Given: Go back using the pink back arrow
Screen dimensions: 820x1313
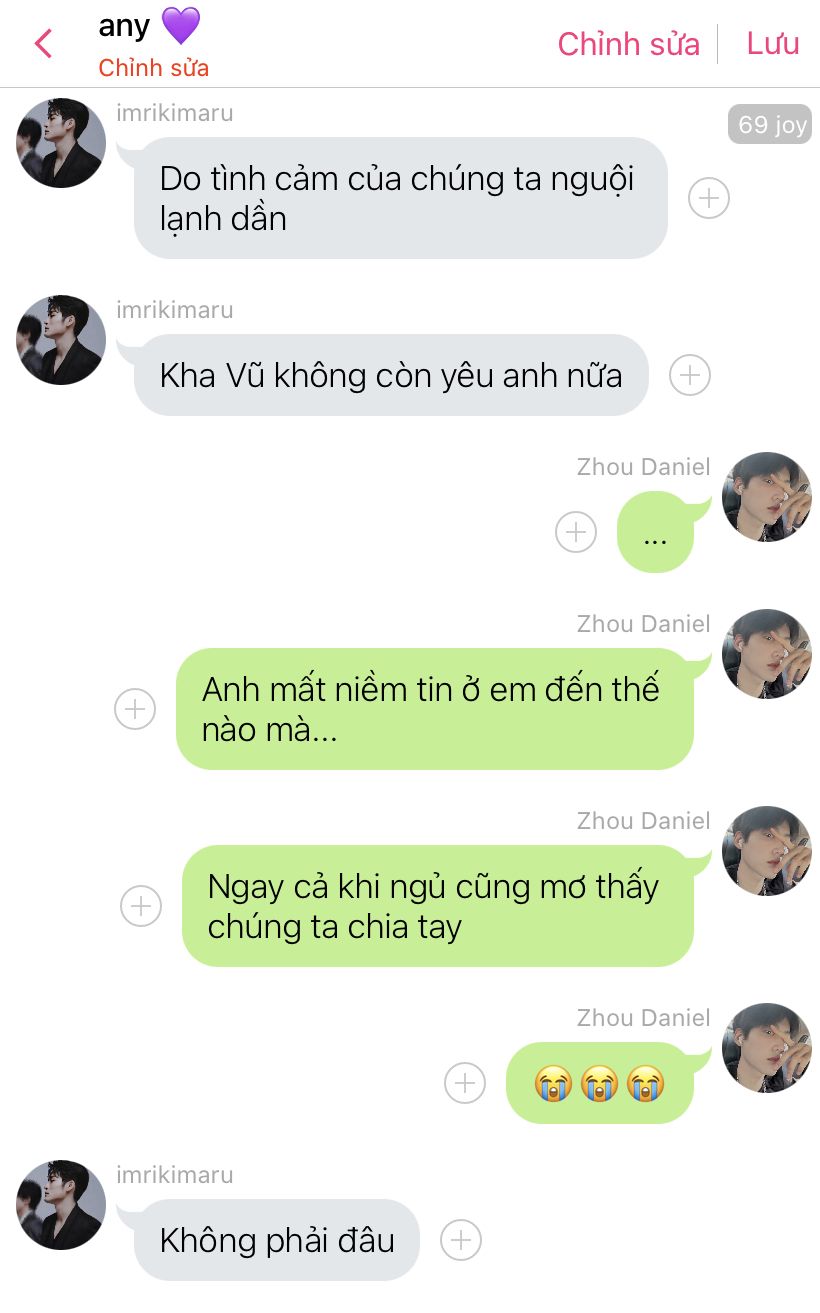Looking at the screenshot, I should click(43, 44).
